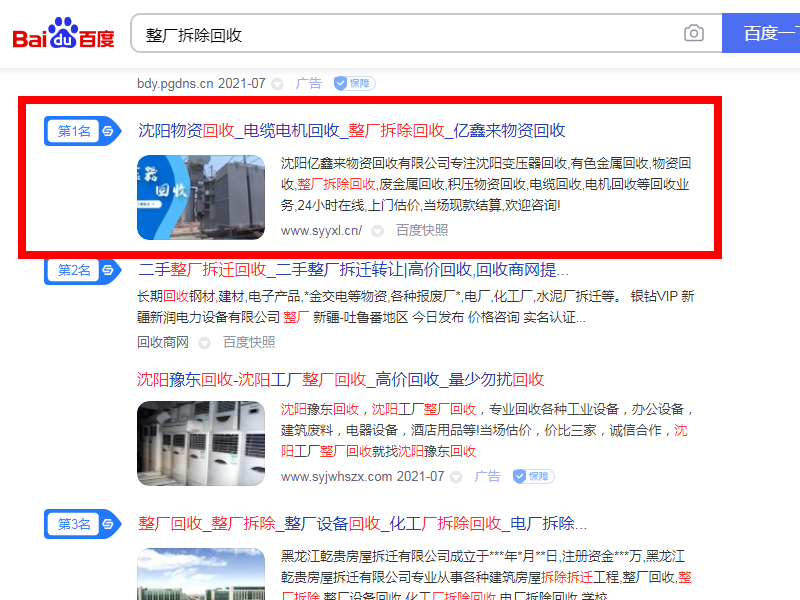The height and width of the screenshot is (600, 800).
Task: Open result 沈阳豫东回收-沈阳工厂整厂回收
Action: click(340, 379)
